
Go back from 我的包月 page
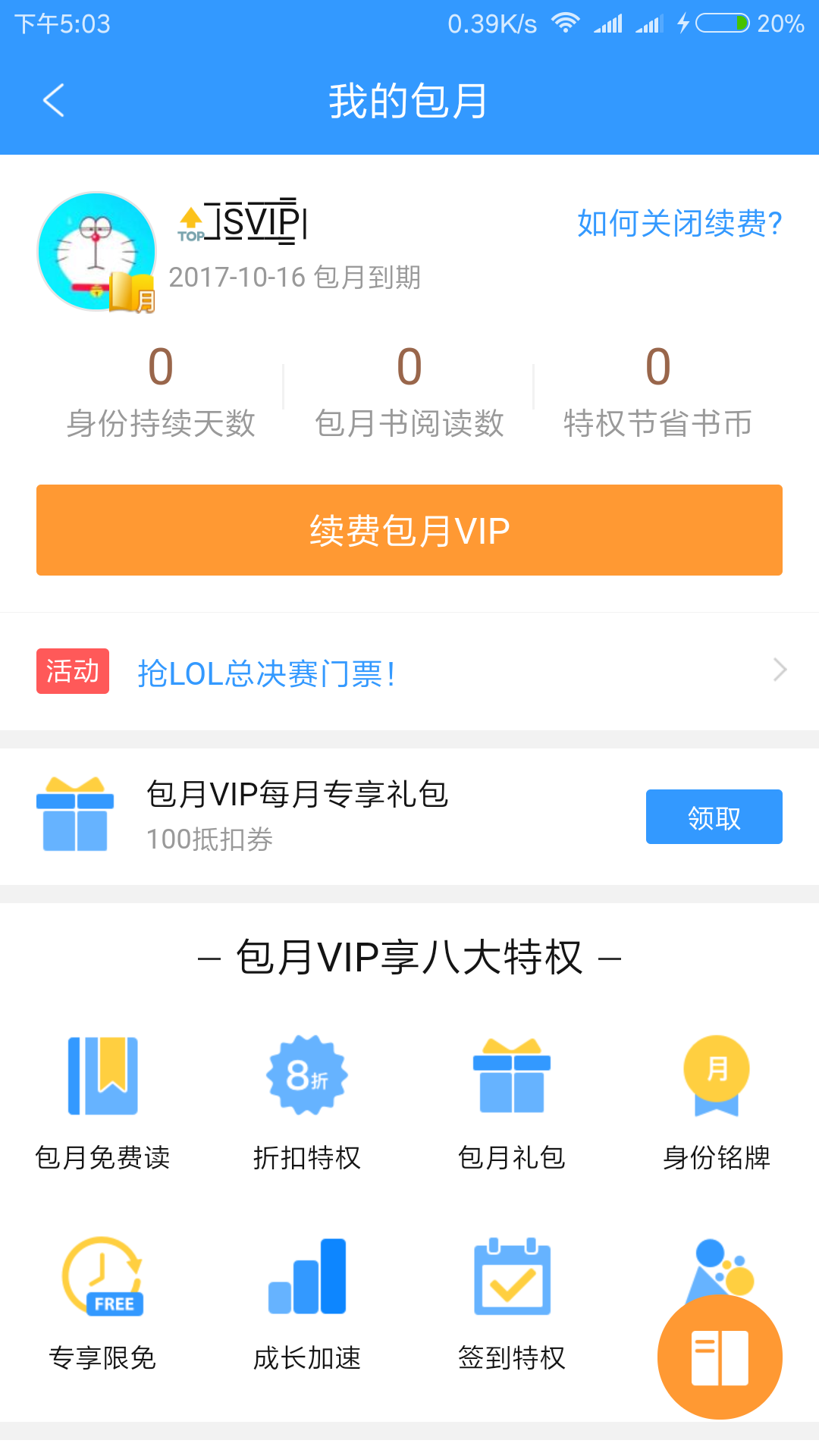point(53,100)
